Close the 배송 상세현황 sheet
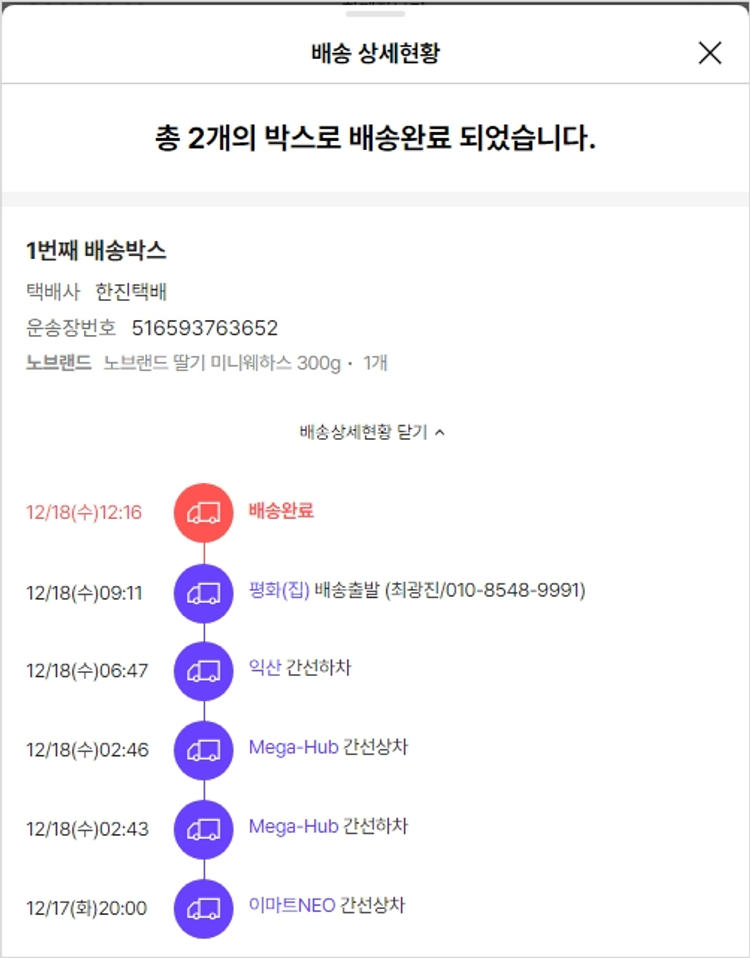Screen dimensions: 750x958 pyautogui.click(x=710, y=53)
